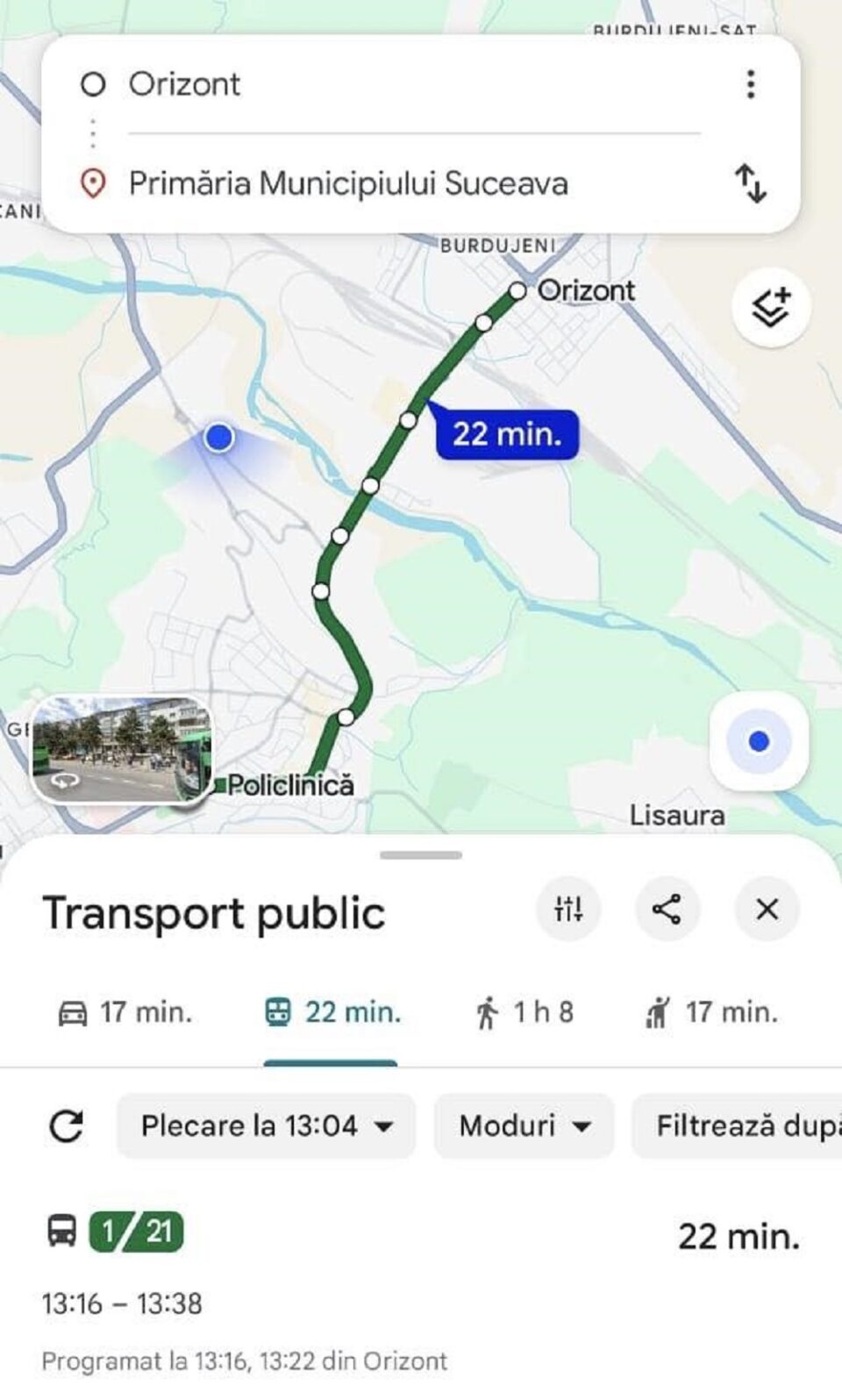Viewport: 842px width, 1400px height.
Task: Open the route options three-dot menu
Action: point(750,84)
